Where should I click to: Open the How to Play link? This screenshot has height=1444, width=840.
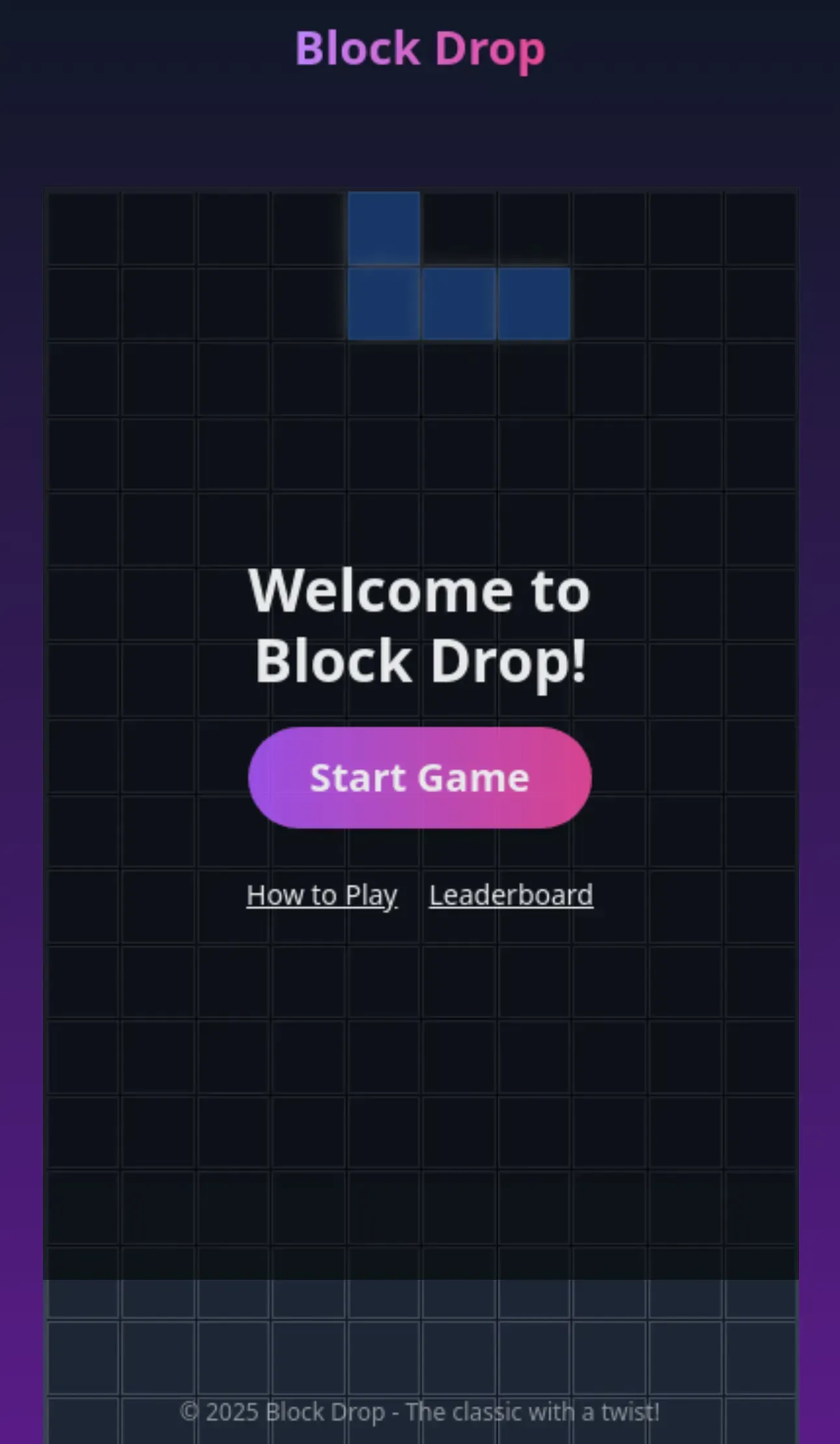[x=322, y=895]
